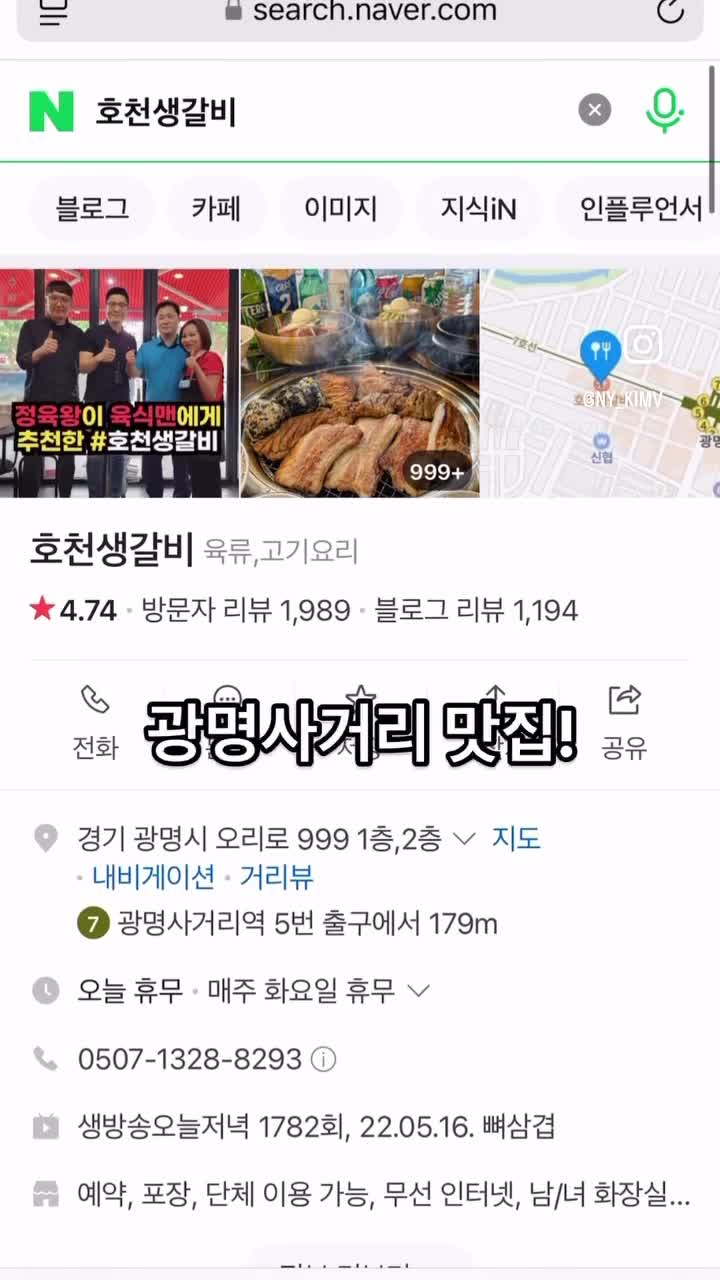Screen dimensions: 720x1280
Task: Launch 내비게이션 directions
Action: [154, 878]
